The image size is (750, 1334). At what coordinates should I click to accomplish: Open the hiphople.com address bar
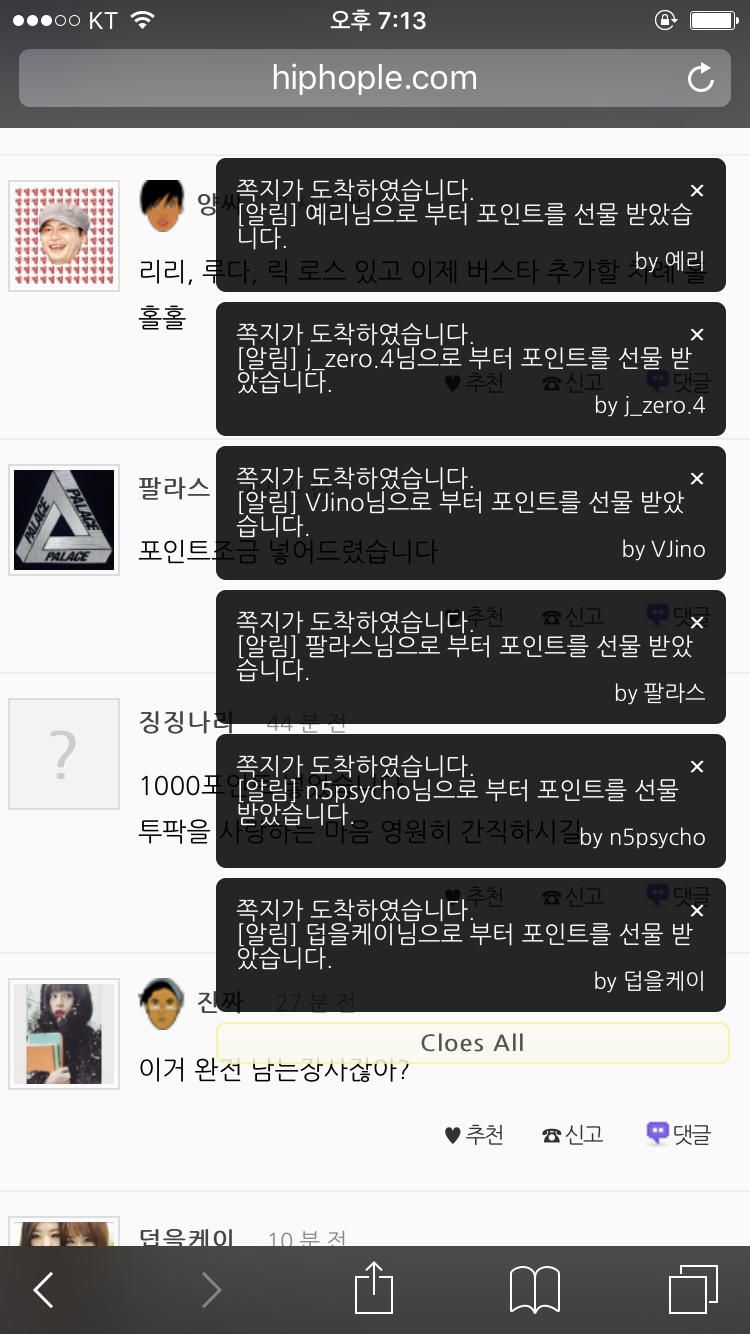click(x=374, y=78)
